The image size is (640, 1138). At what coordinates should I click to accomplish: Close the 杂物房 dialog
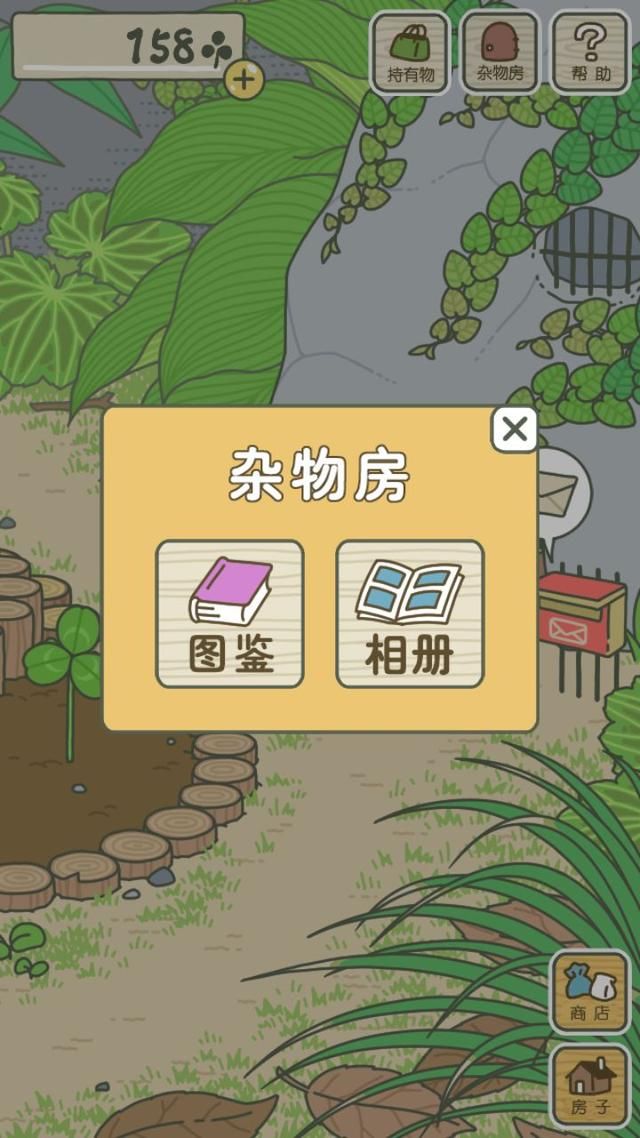coord(514,430)
